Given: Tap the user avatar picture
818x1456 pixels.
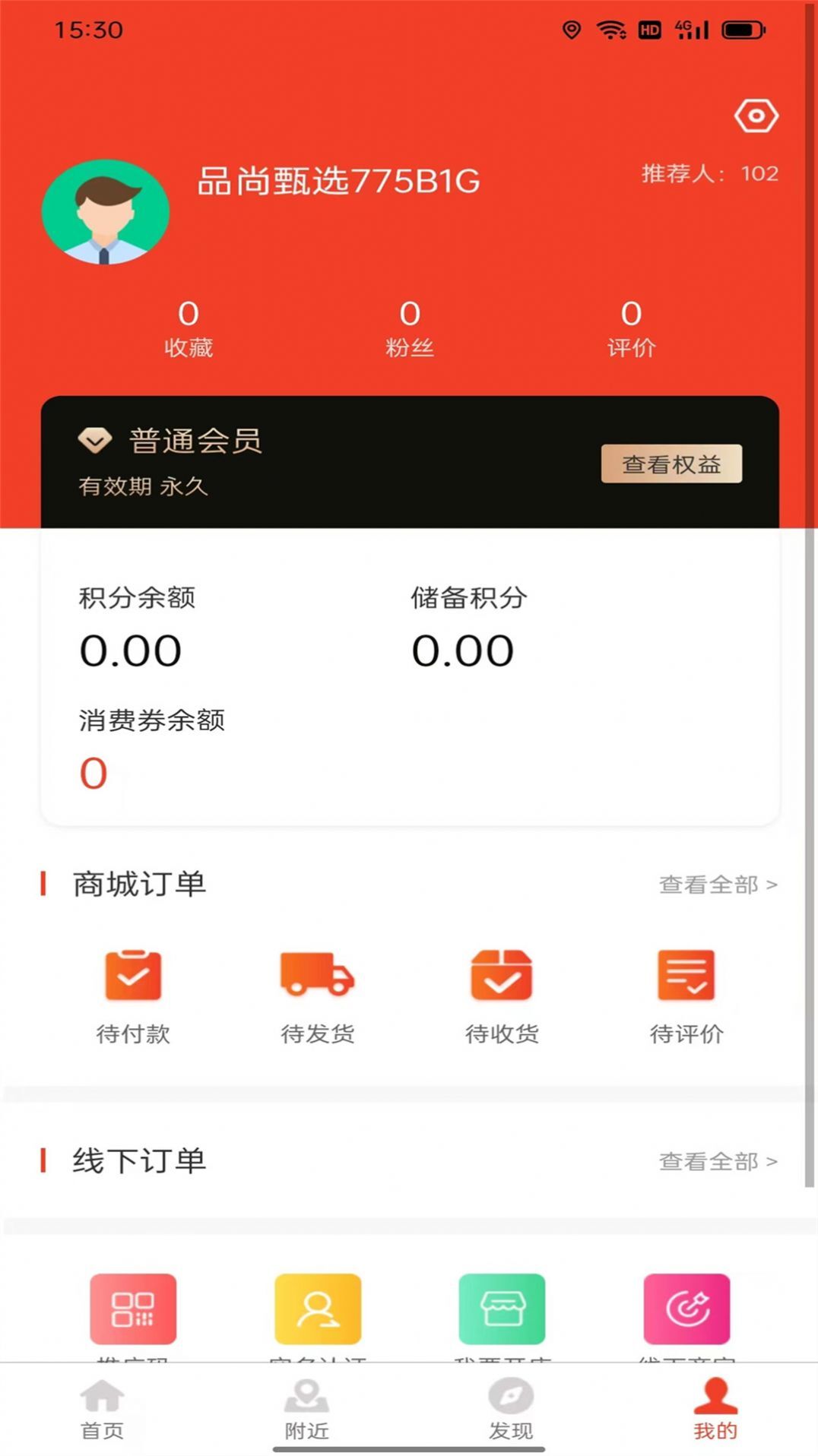Looking at the screenshot, I should [x=107, y=213].
